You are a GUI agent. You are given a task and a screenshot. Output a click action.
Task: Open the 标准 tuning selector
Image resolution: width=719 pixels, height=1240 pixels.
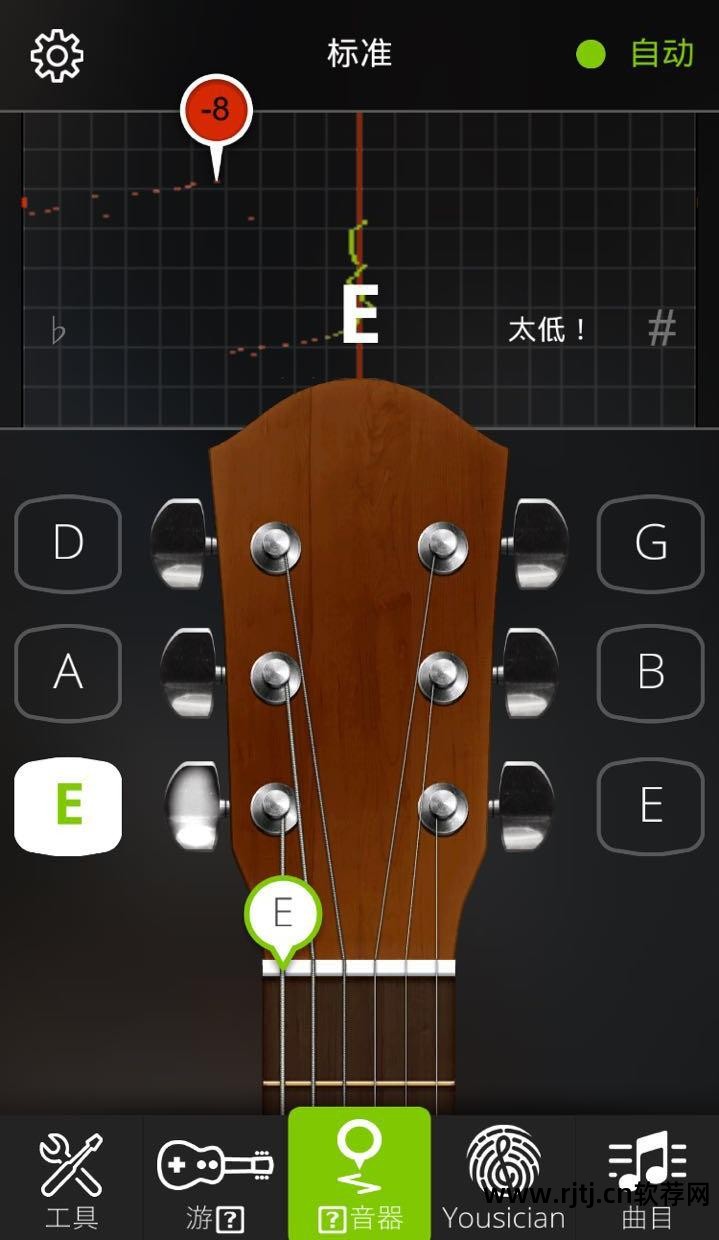tap(359, 53)
